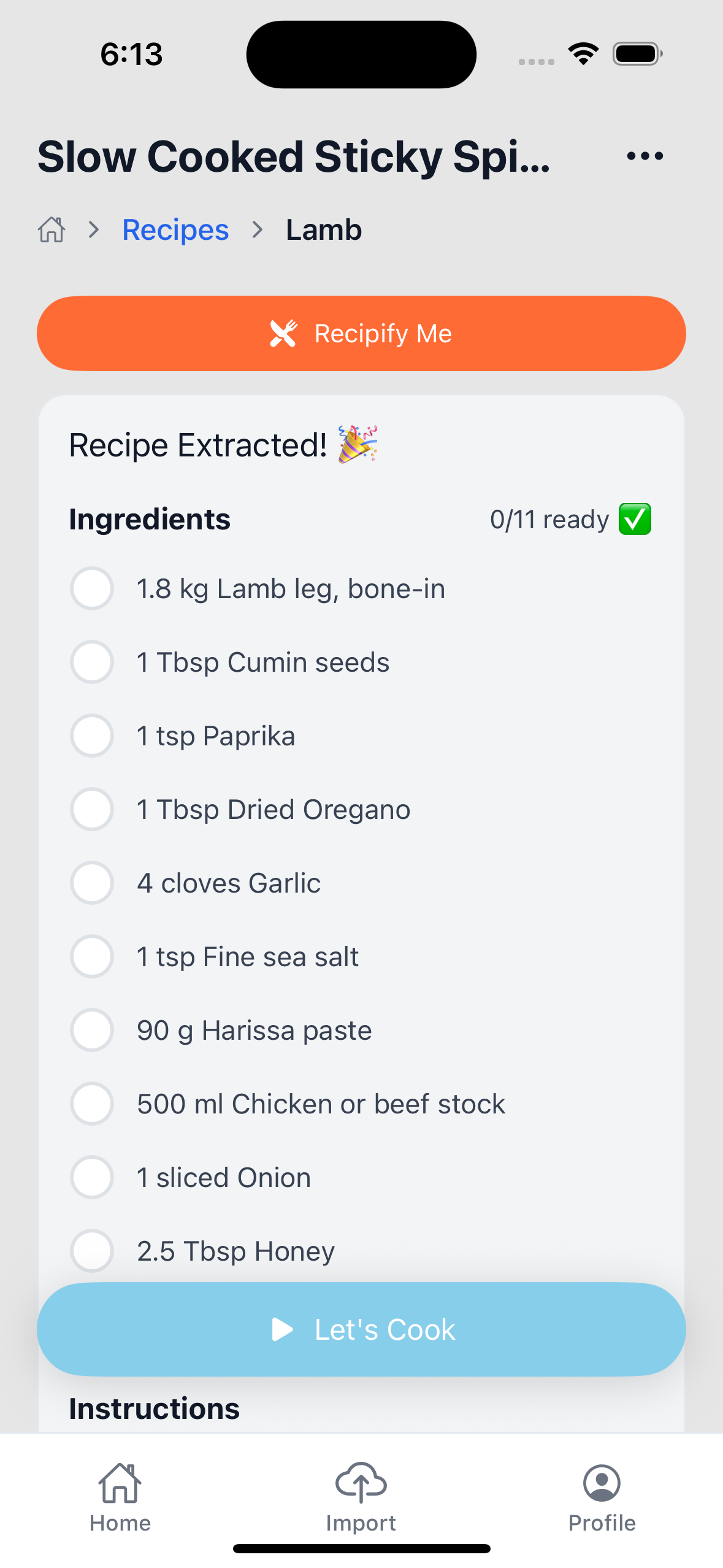Click the home icon in the breadcrumb
Image resolution: width=723 pixels, height=1568 pixels.
52,229
